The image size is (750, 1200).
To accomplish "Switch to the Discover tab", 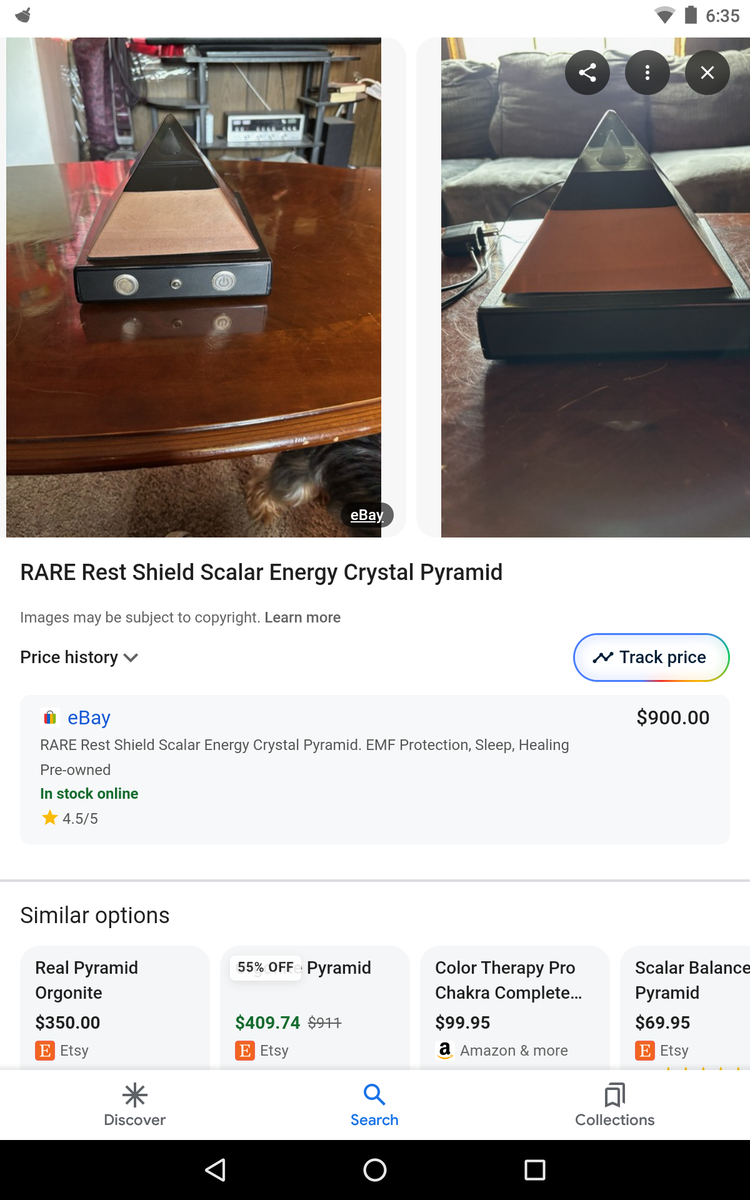I will click(x=135, y=1104).
